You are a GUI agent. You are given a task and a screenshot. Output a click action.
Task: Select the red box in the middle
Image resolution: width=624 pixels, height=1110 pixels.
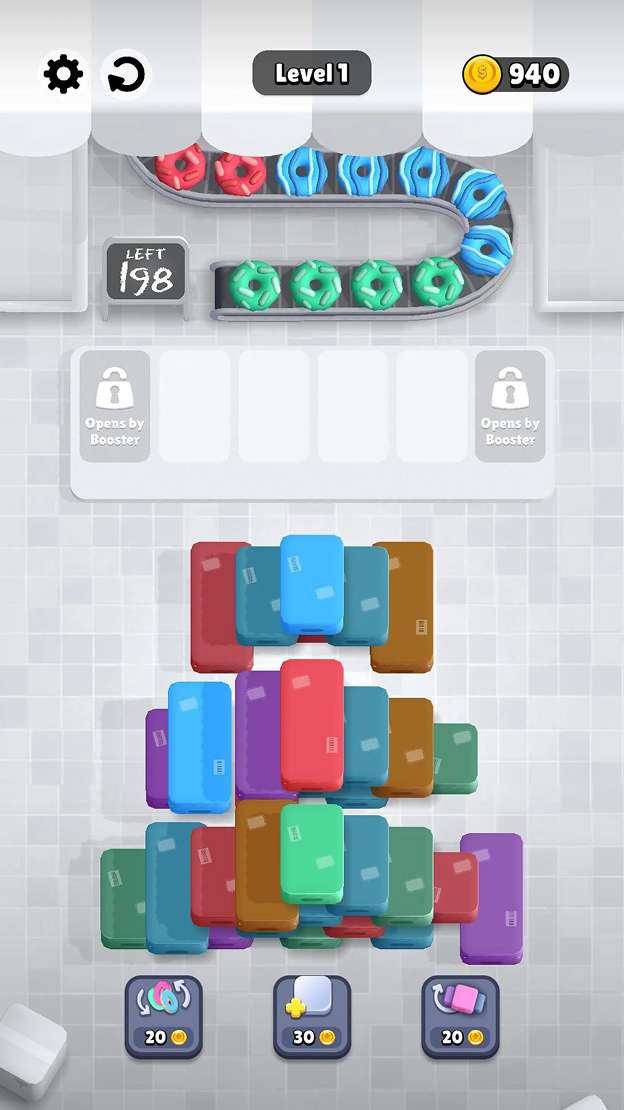tap(311, 722)
